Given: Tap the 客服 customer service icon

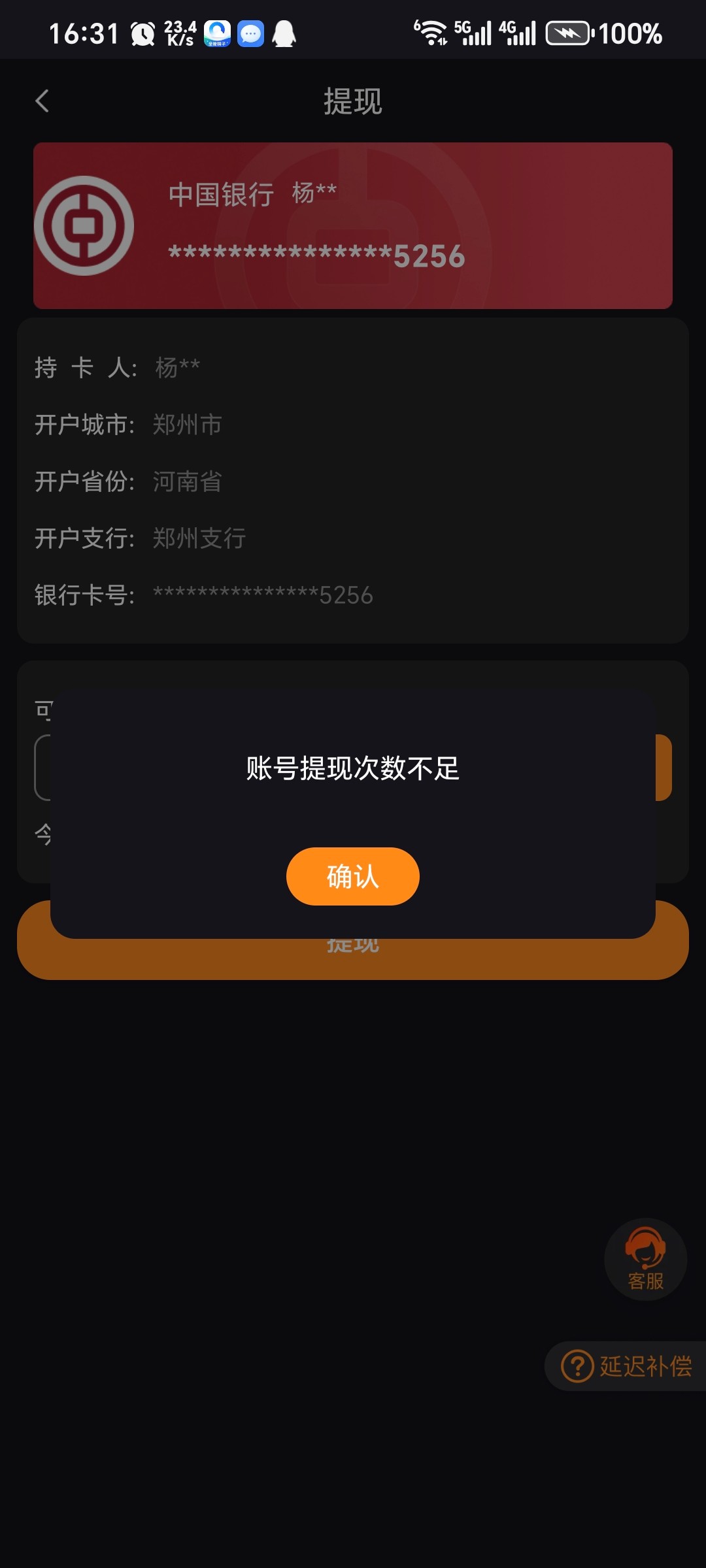Looking at the screenshot, I should click(645, 1260).
